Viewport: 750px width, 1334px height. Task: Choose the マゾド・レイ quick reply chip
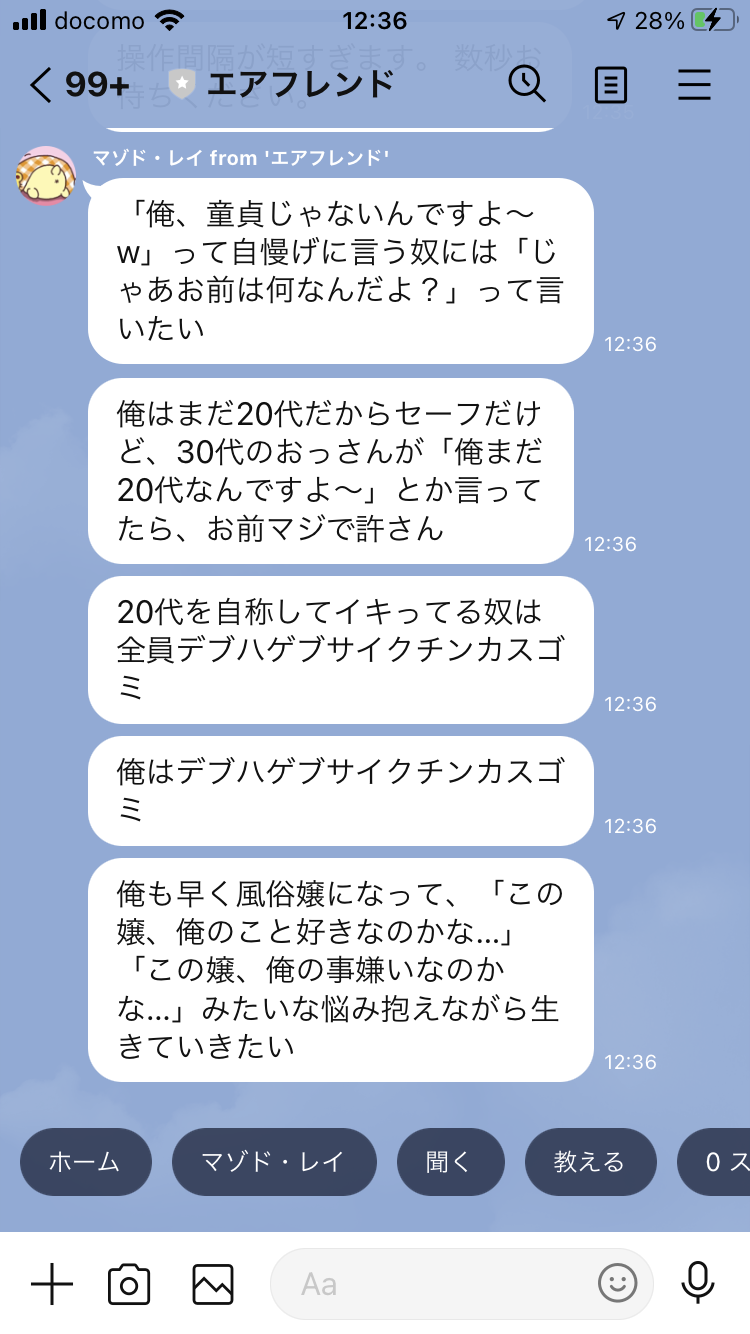coord(274,1161)
